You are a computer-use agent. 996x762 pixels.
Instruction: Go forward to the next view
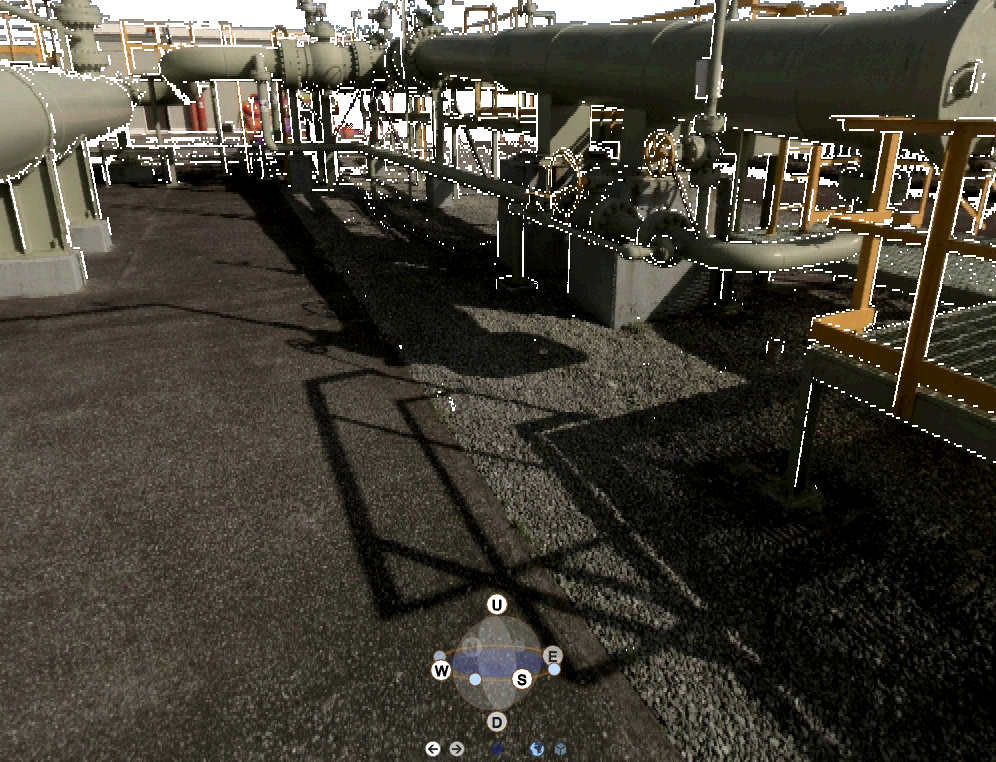(x=457, y=749)
